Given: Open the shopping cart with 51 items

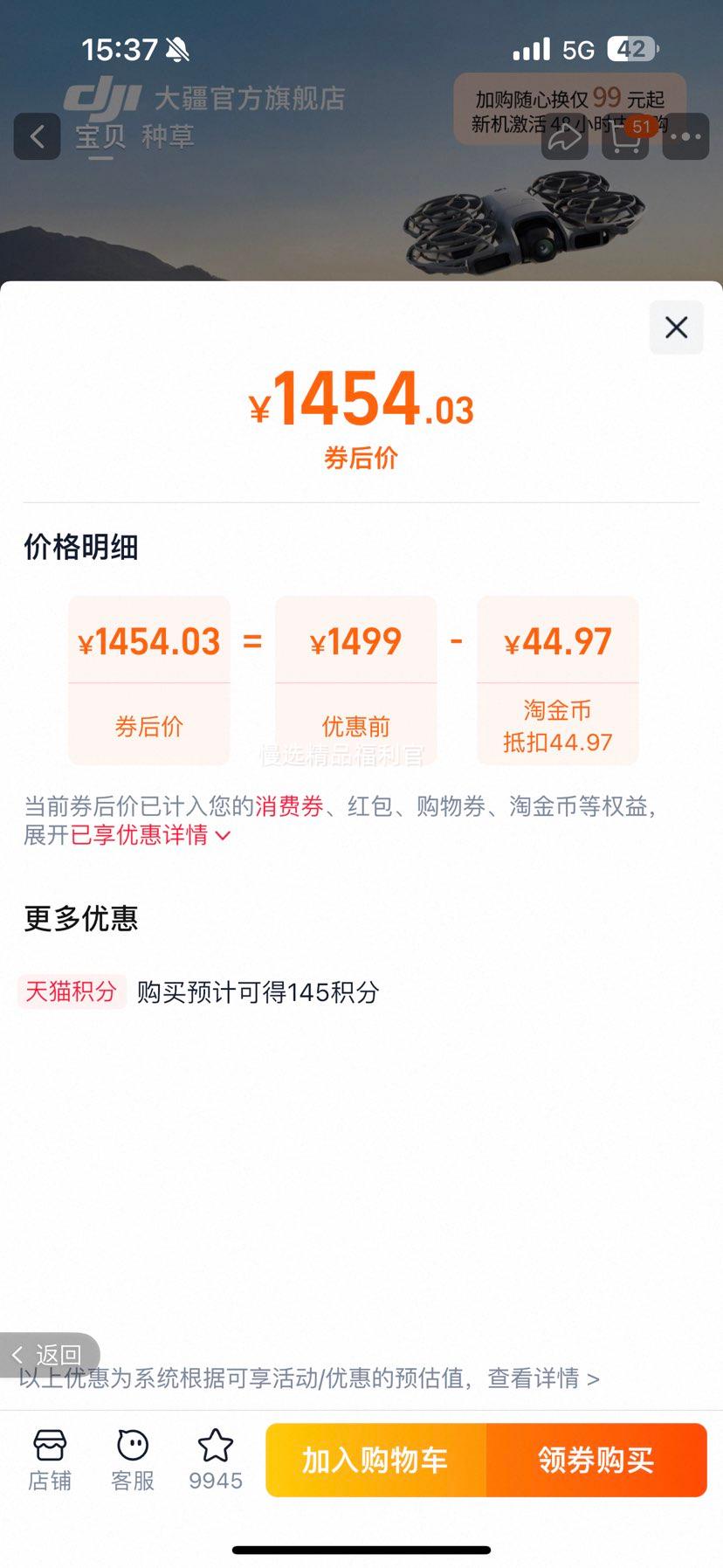Looking at the screenshot, I should pyautogui.click(x=624, y=140).
